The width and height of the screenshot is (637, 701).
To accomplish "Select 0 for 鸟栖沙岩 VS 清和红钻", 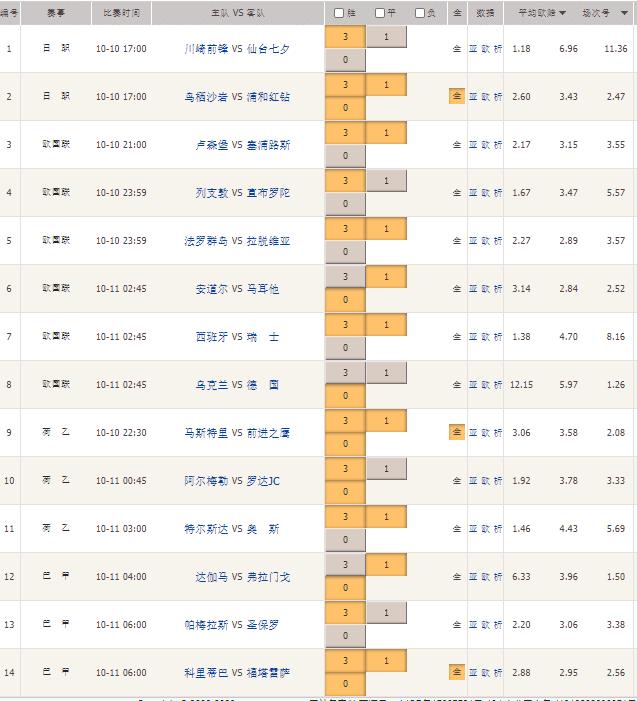I will tap(345, 108).
